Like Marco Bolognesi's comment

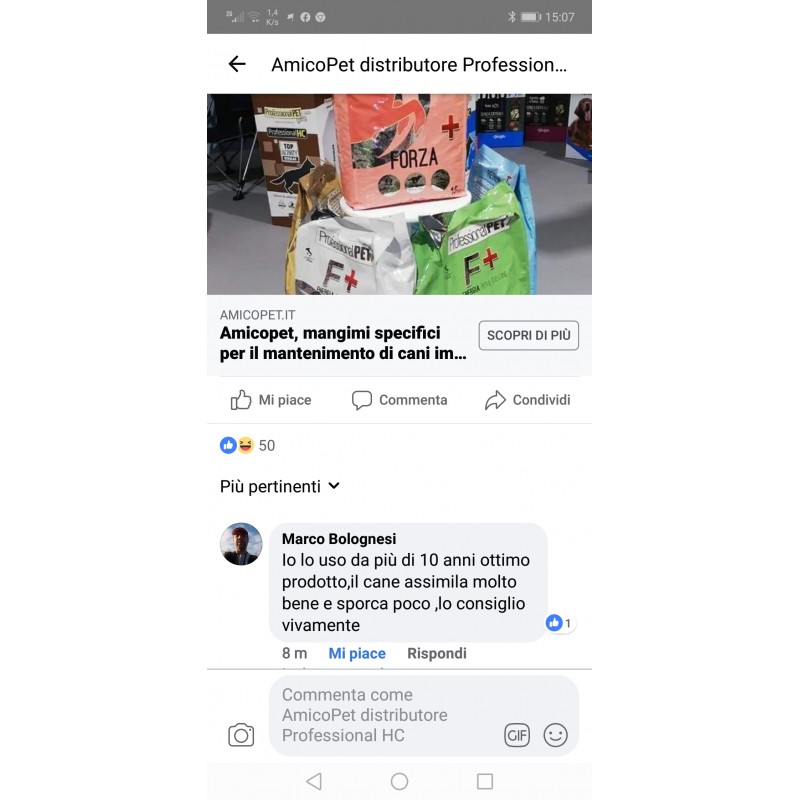point(357,653)
